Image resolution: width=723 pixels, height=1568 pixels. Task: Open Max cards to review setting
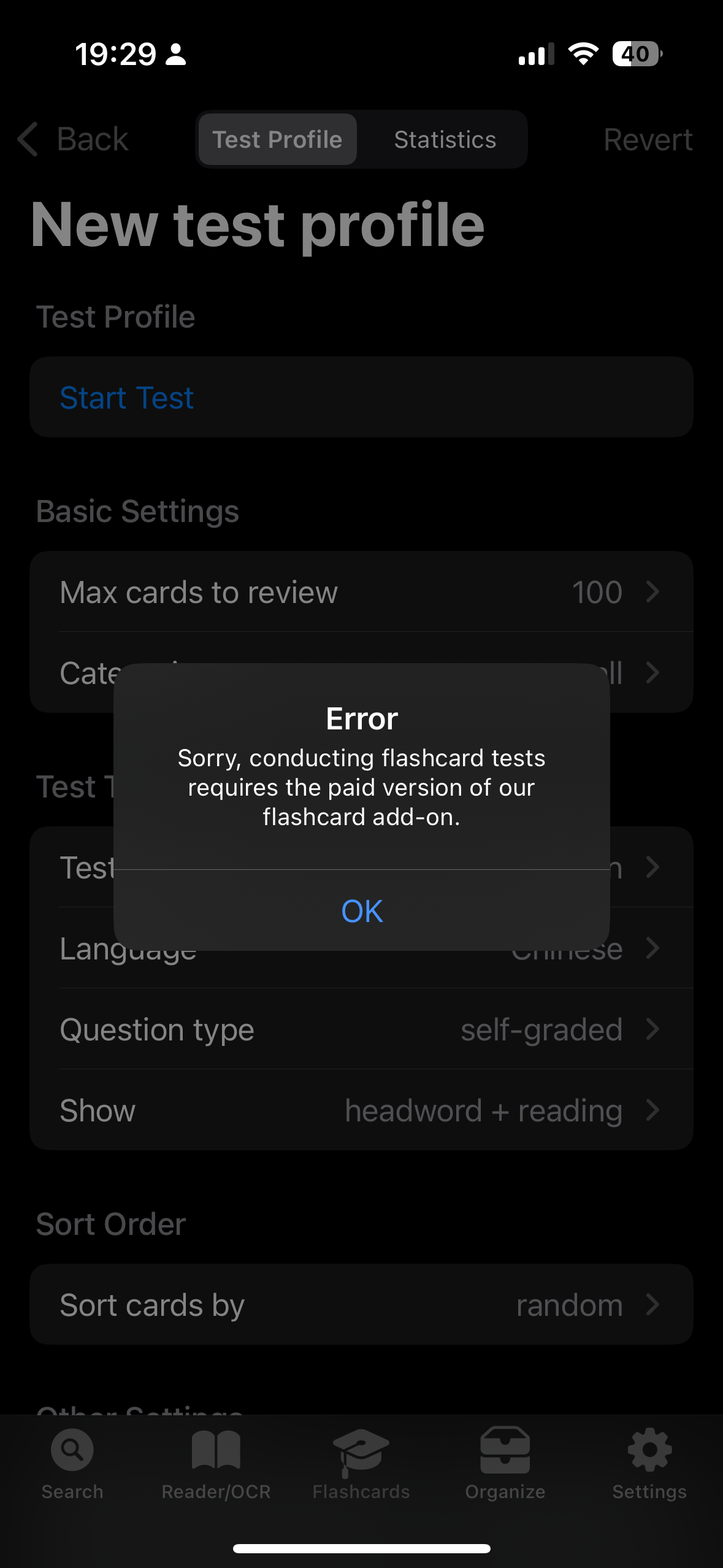(x=361, y=592)
